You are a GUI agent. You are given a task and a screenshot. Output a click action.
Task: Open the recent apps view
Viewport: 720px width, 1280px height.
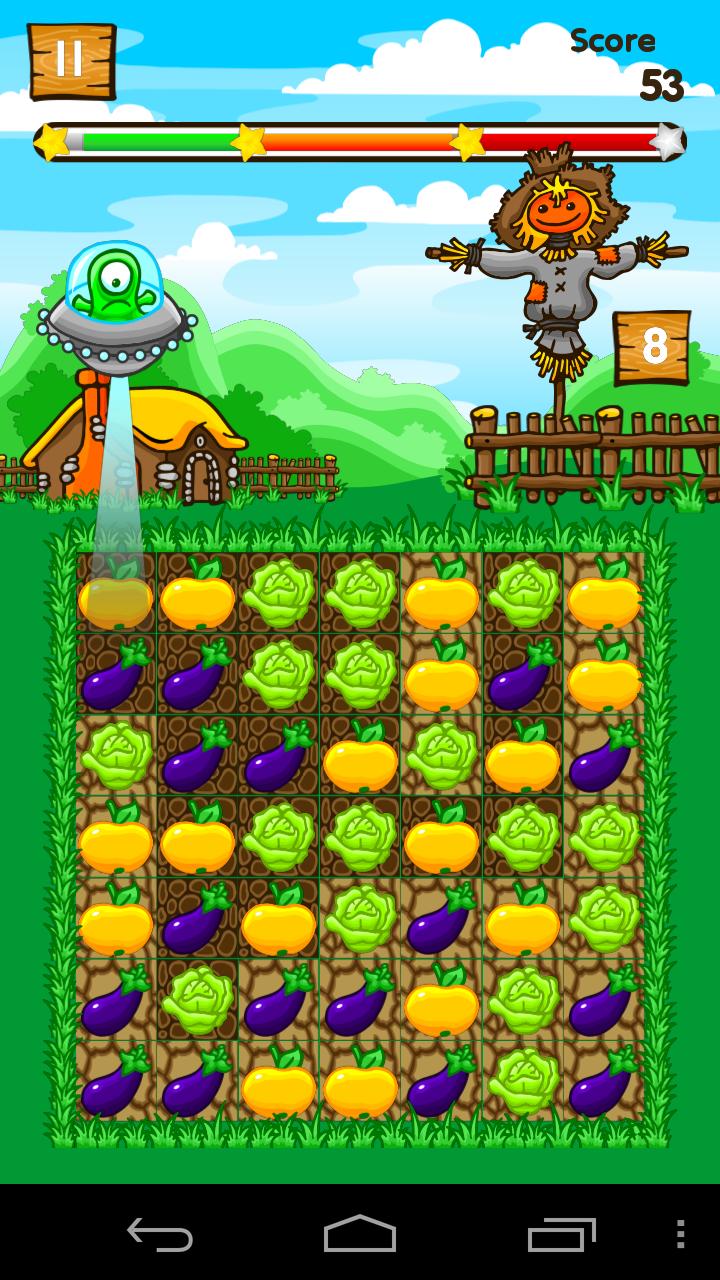[x=561, y=1234]
